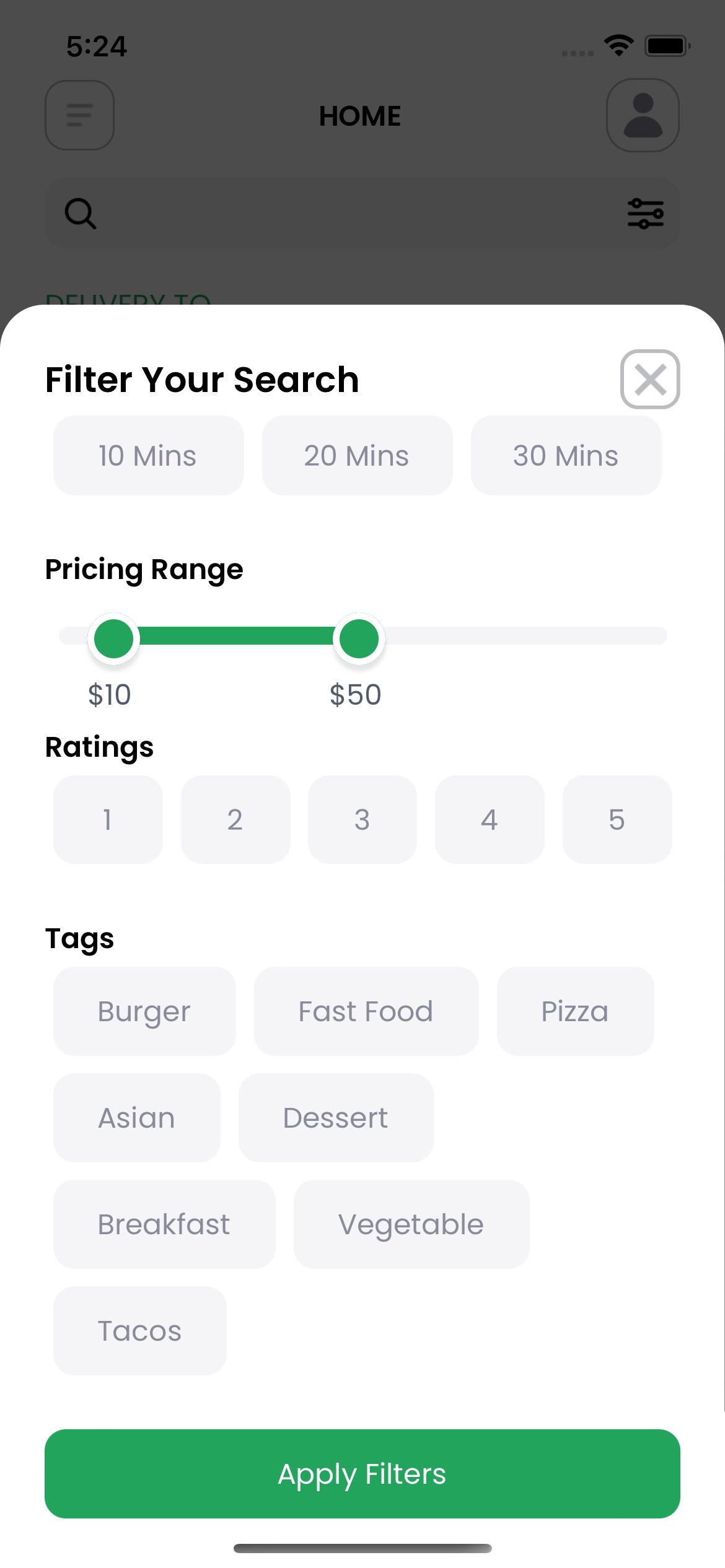Choose rating 3

(362, 819)
